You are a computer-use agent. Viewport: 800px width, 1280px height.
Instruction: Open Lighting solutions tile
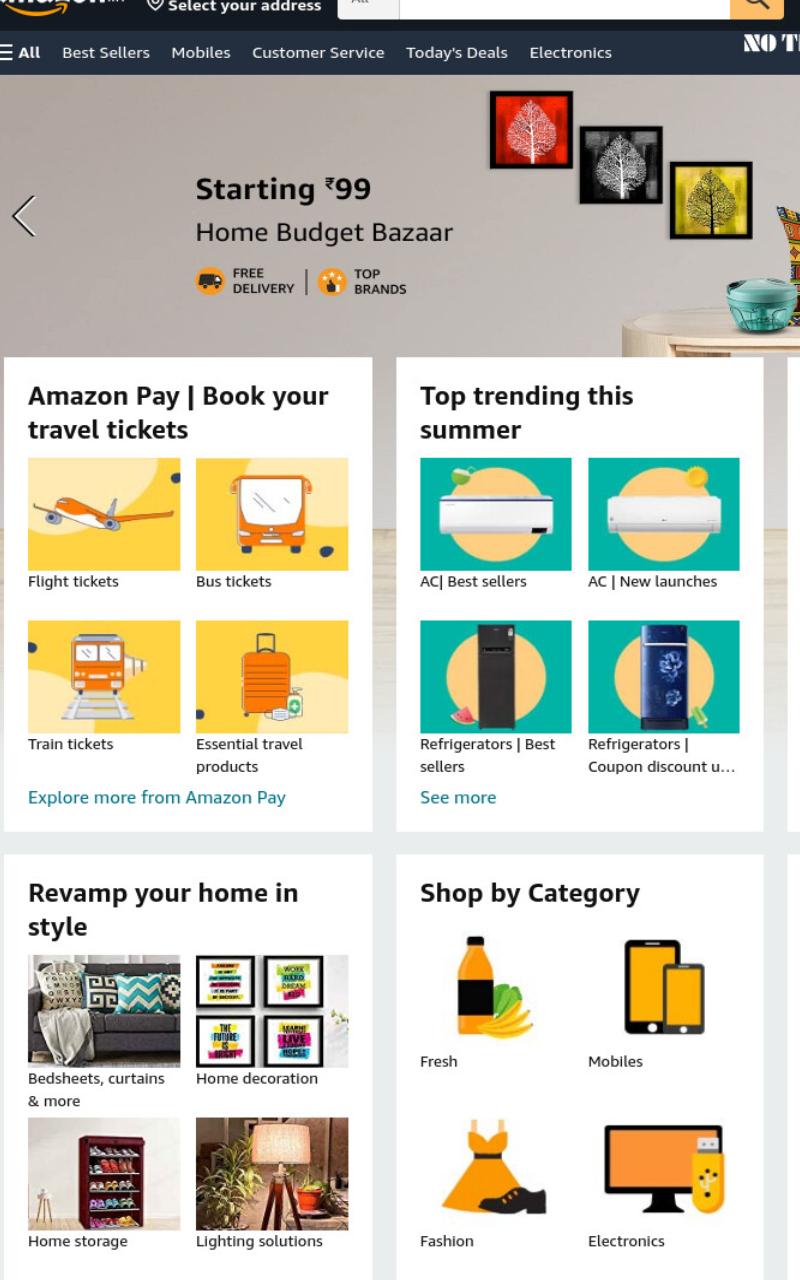(272, 1184)
